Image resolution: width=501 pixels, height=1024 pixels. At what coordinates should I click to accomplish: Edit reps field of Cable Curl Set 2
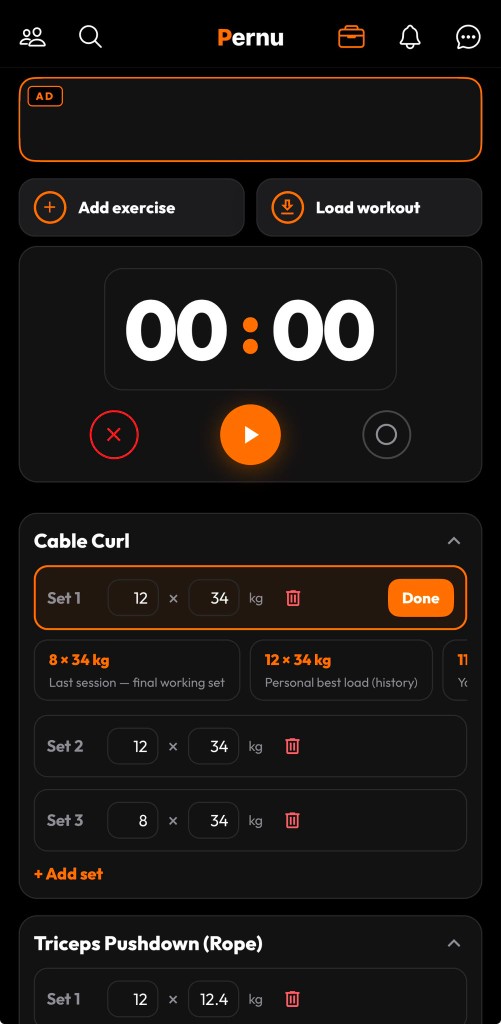tap(133, 746)
